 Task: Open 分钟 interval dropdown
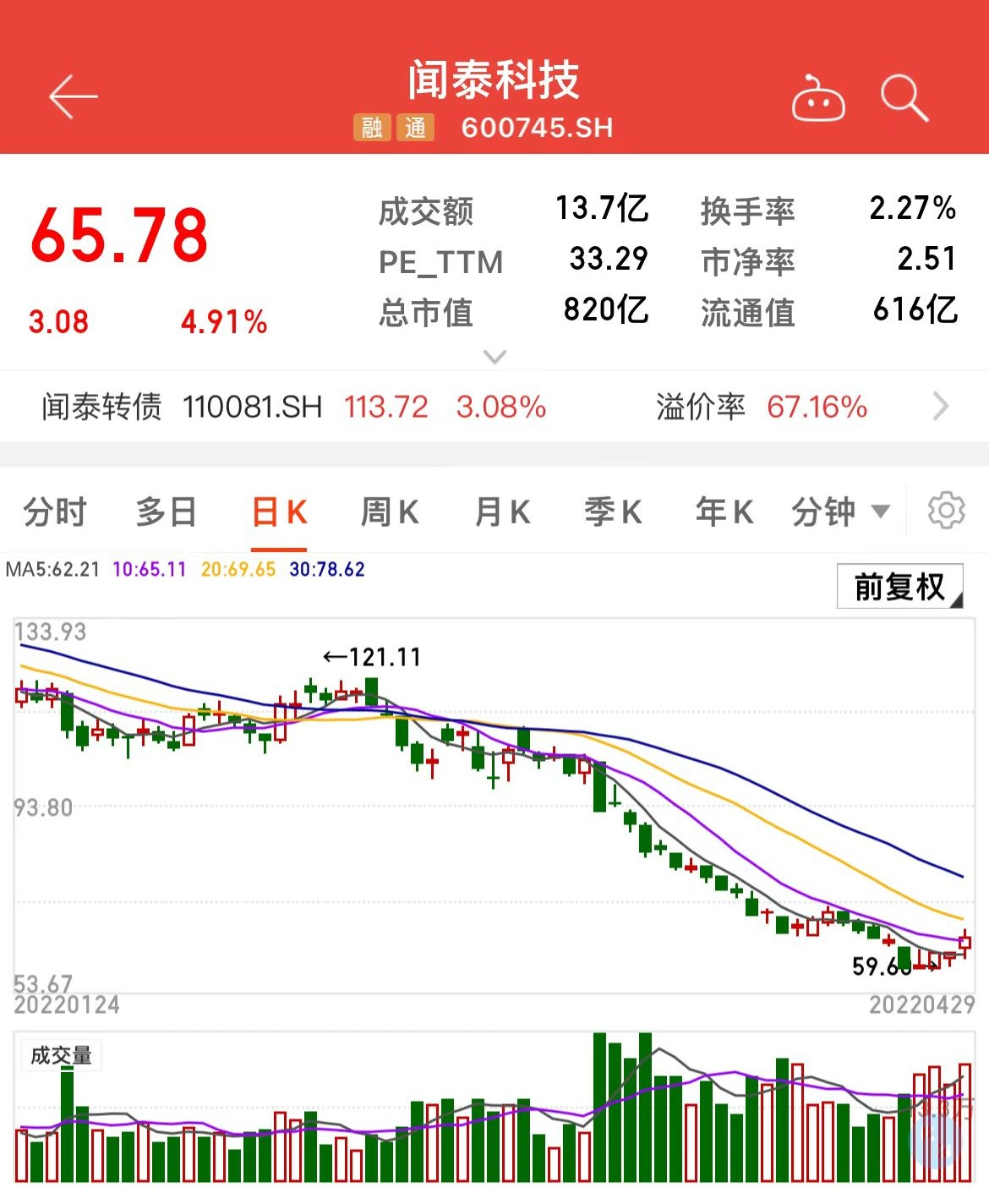[840, 512]
